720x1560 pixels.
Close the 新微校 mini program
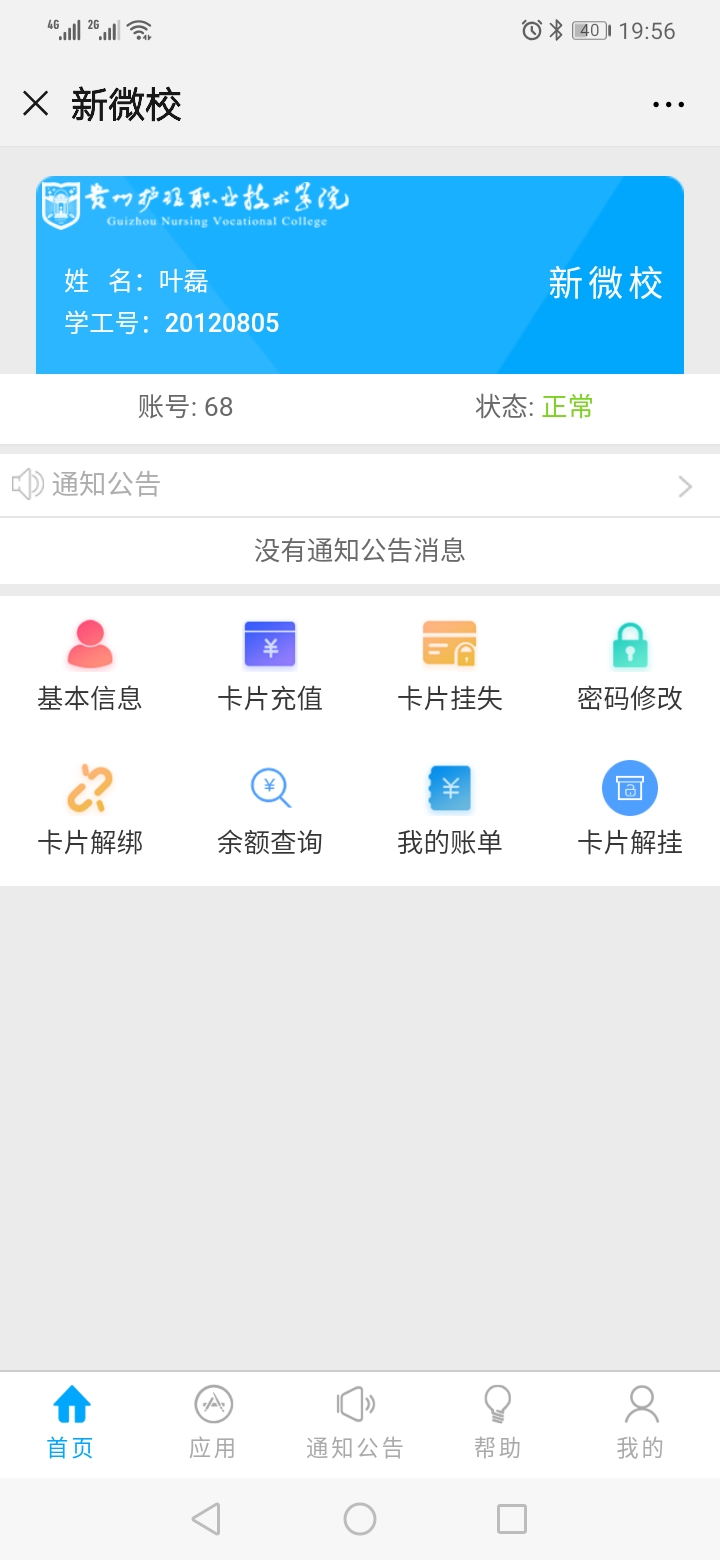coord(36,104)
